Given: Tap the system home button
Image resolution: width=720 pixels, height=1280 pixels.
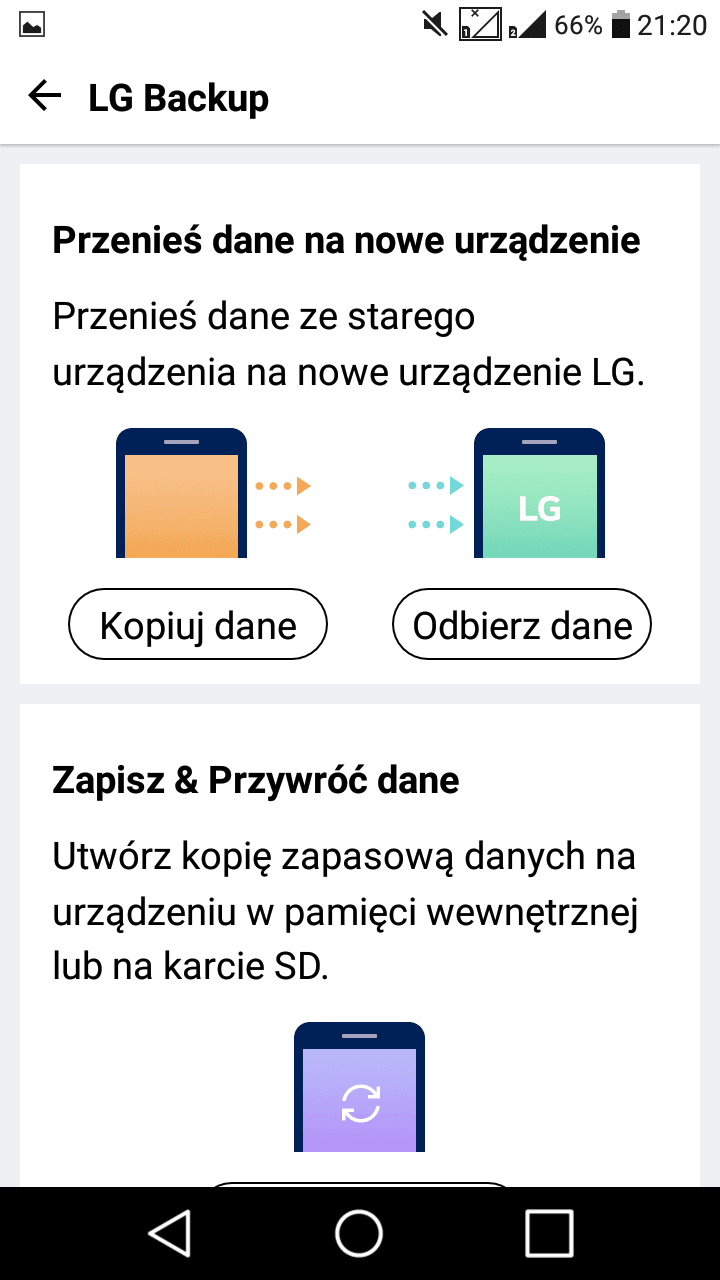Looking at the screenshot, I should [x=359, y=1232].
